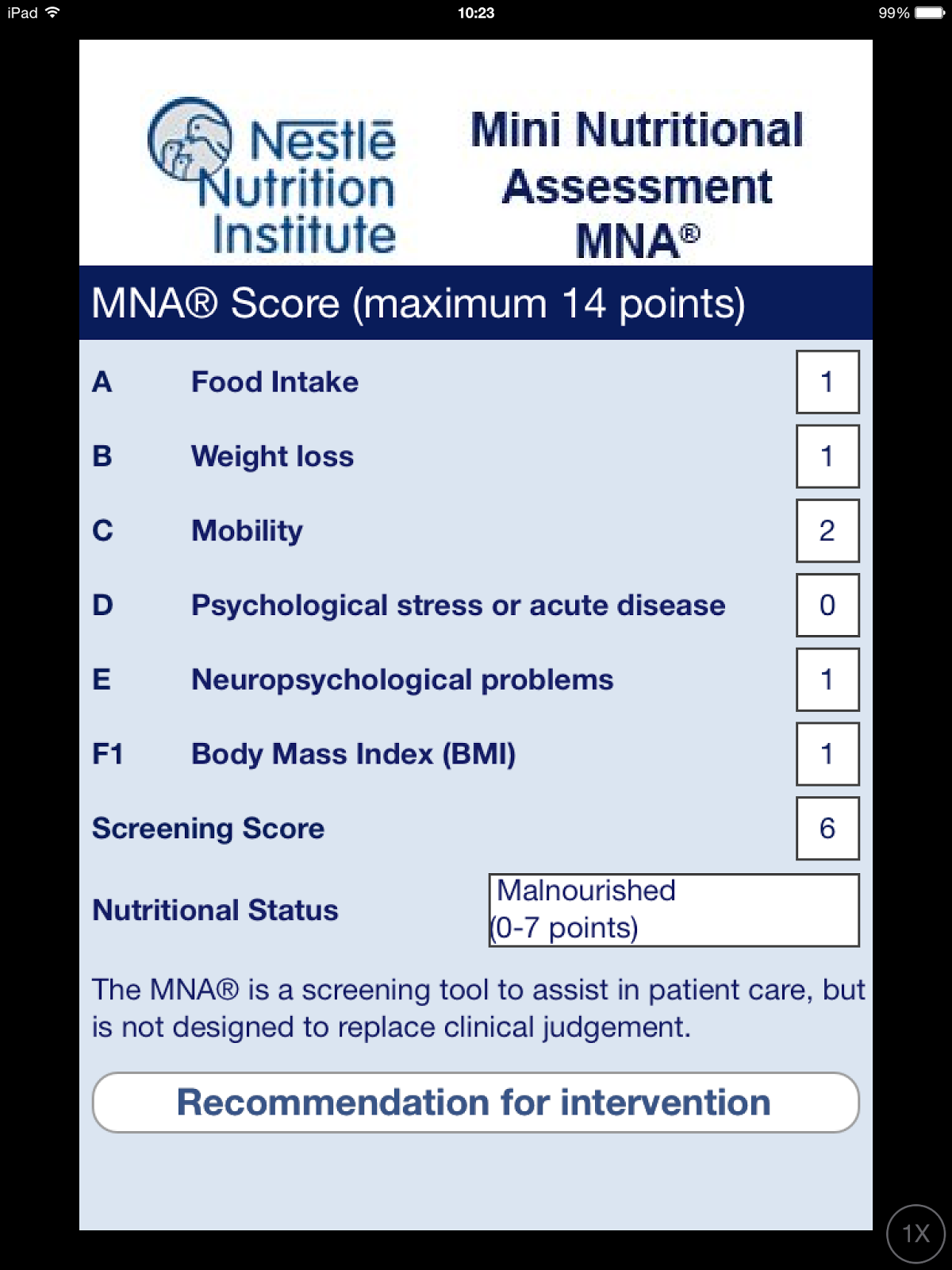Click the Malnourished status box
The width and height of the screenshot is (952, 1270).
tap(675, 909)
